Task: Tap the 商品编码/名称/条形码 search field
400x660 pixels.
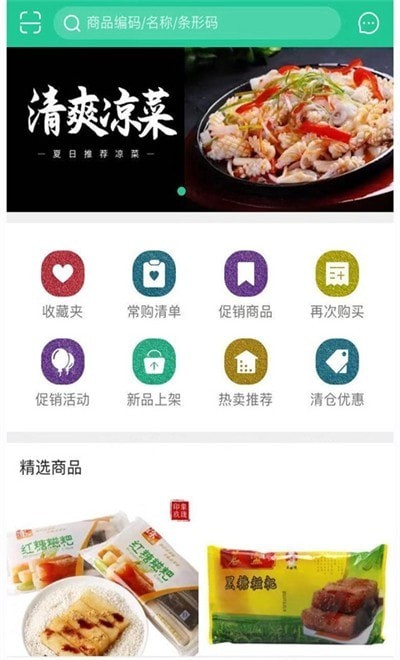Action: [197, 23]
